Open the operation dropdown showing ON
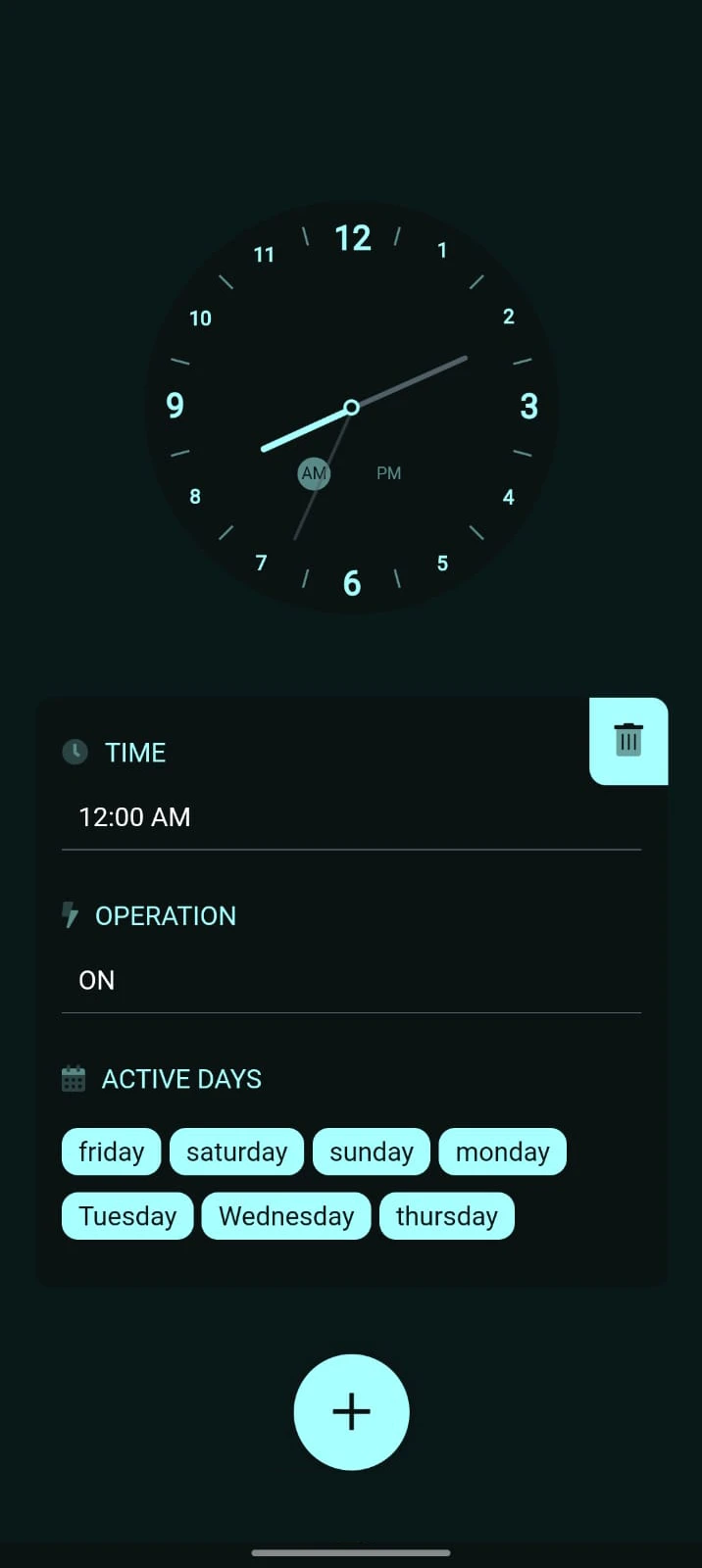 point(350,980)
